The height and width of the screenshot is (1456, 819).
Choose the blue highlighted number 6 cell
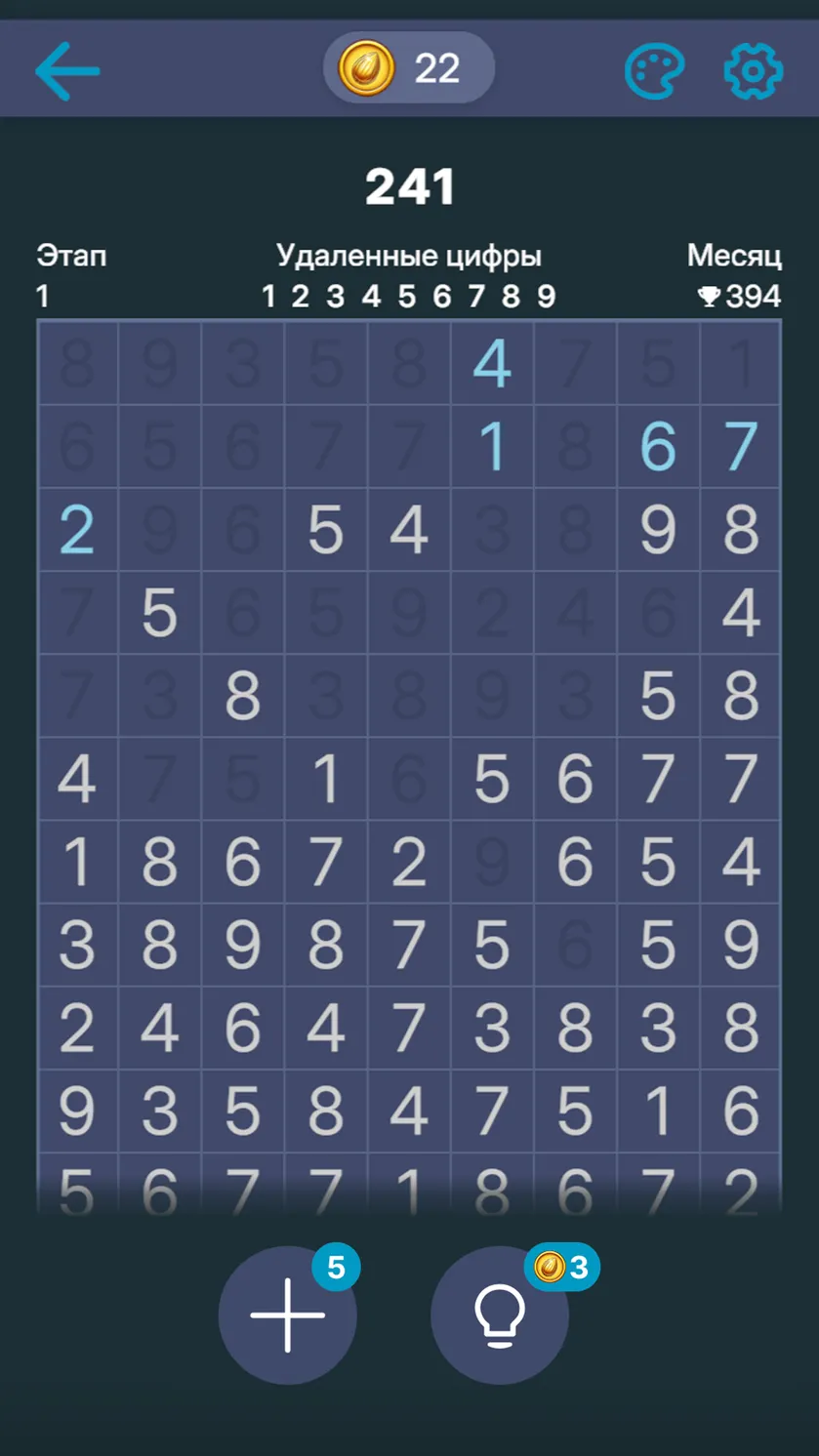pyautogui.click(x=658, y=447)
